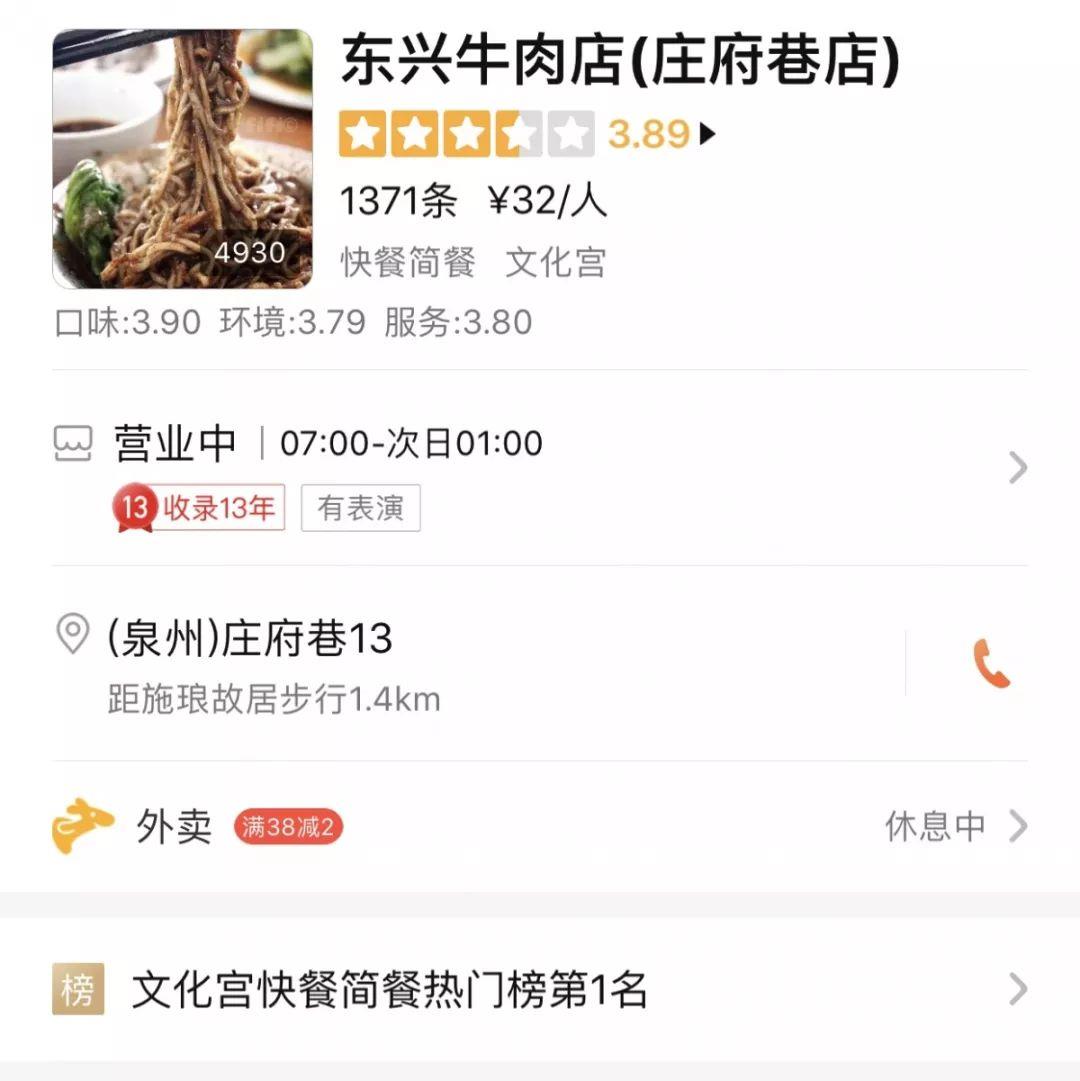Tap the 有表演 tag

[360, 508]
